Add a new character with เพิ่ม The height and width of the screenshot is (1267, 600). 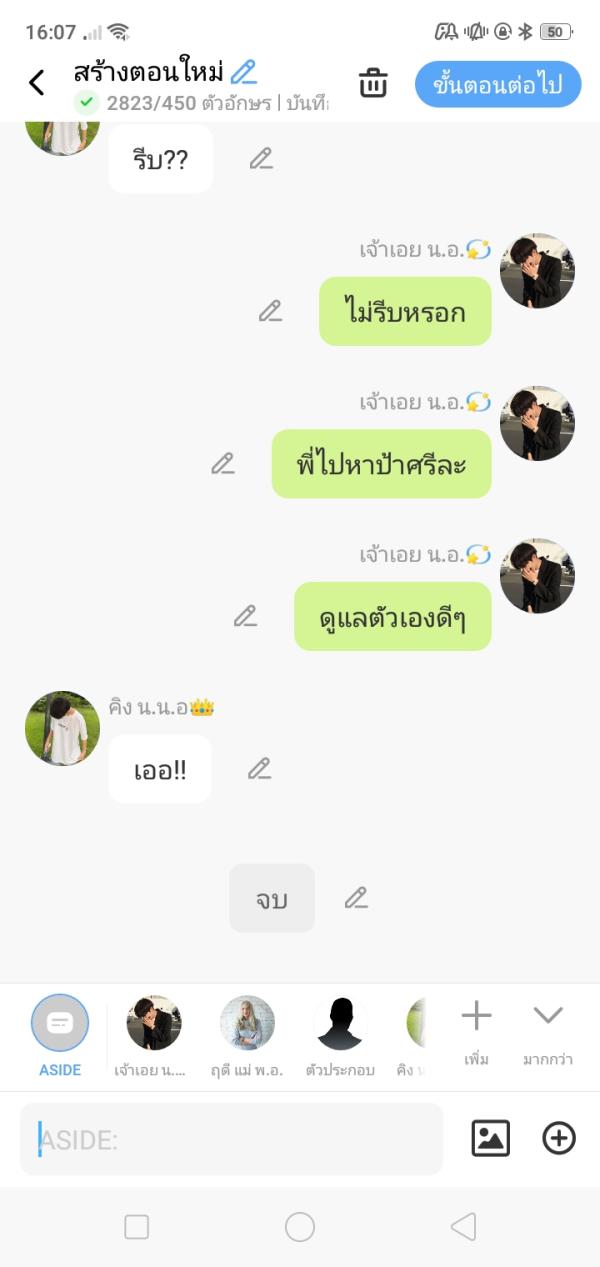[476, 1032]
